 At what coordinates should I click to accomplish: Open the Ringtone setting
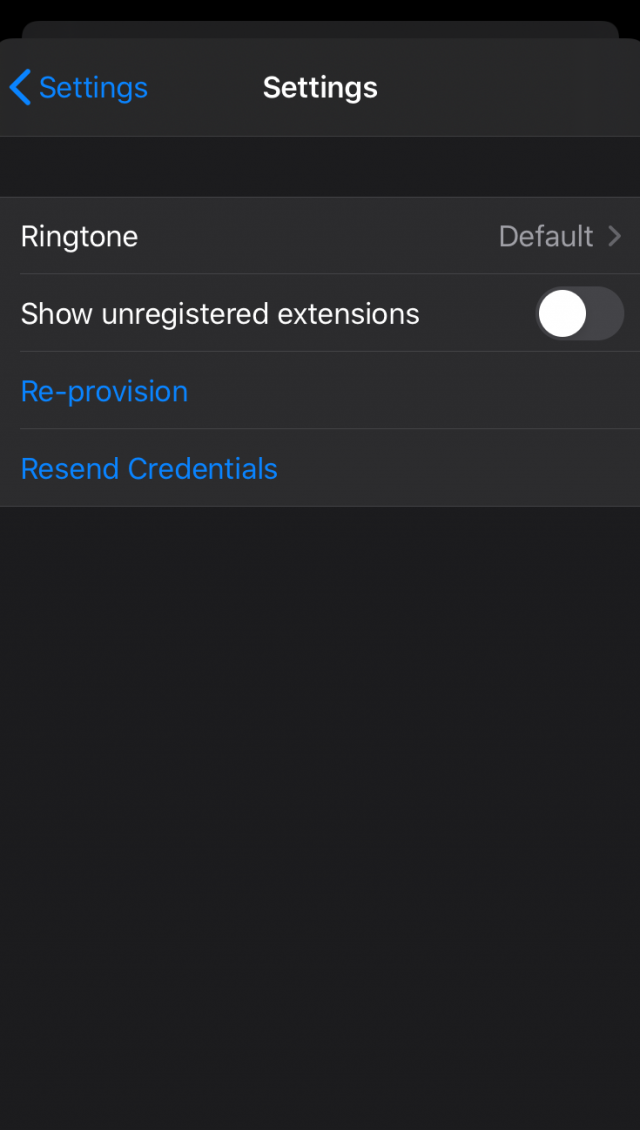coord(320,236)
